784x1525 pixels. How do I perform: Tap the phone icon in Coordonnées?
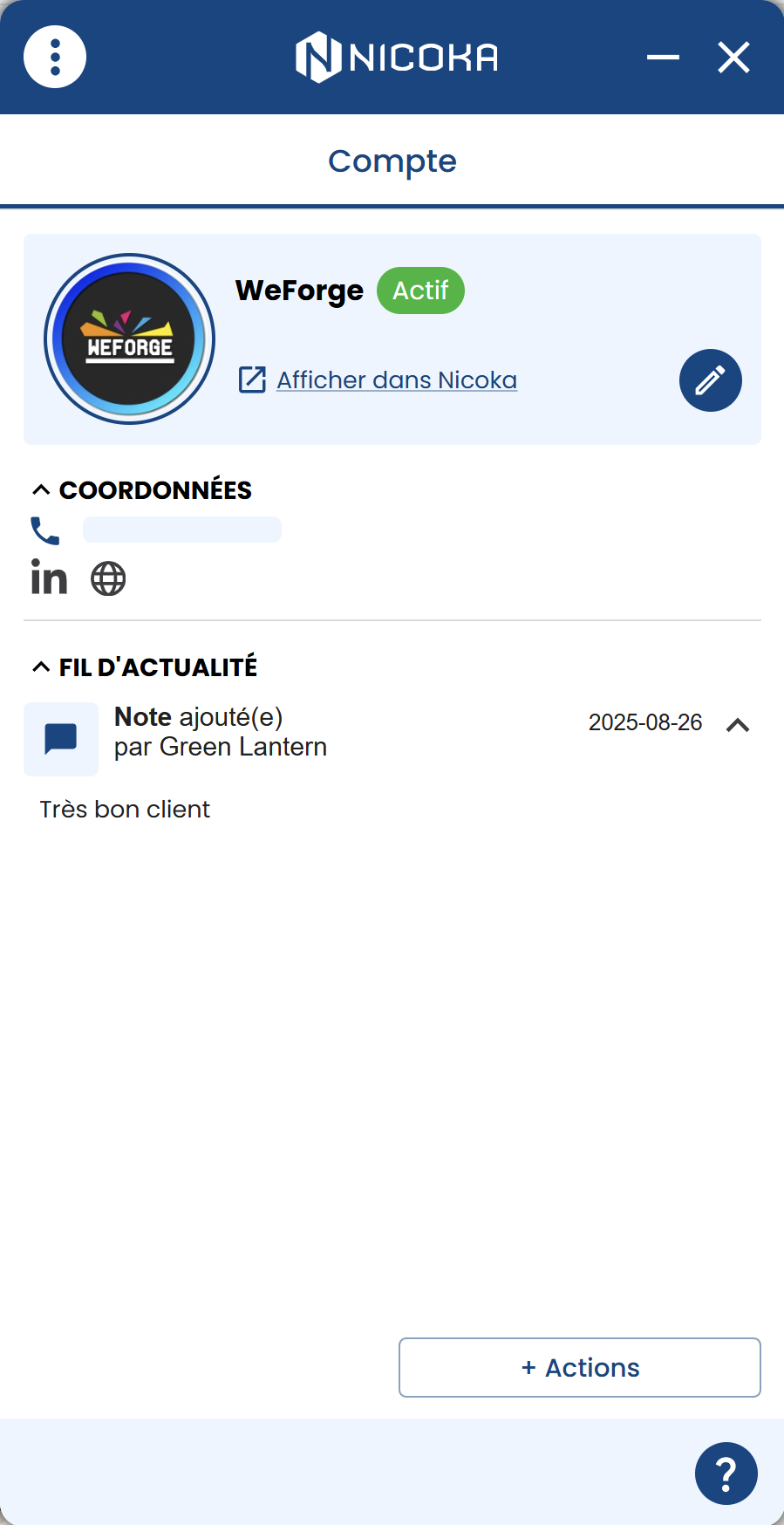45,530
